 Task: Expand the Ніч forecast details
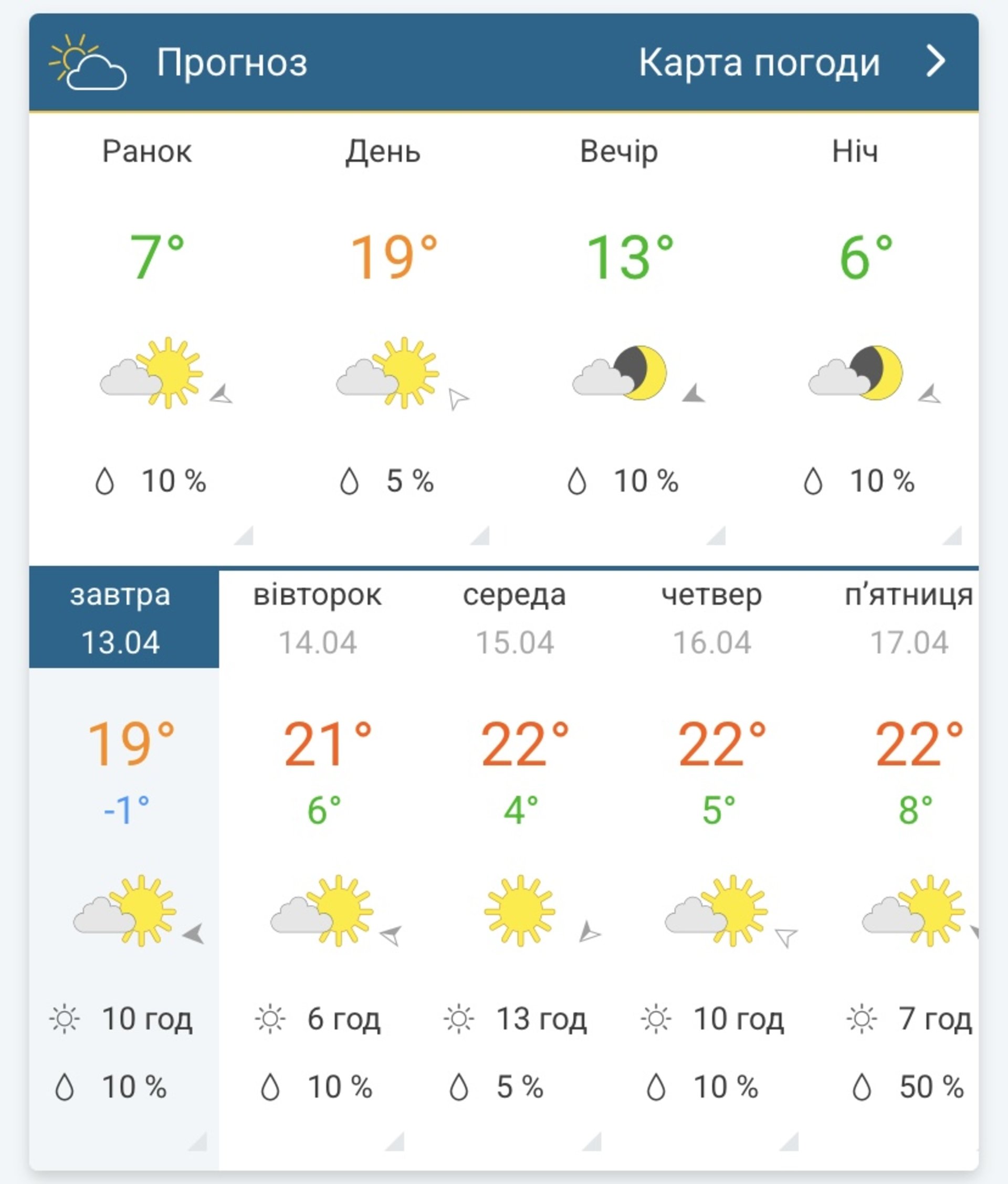[952, 536]
